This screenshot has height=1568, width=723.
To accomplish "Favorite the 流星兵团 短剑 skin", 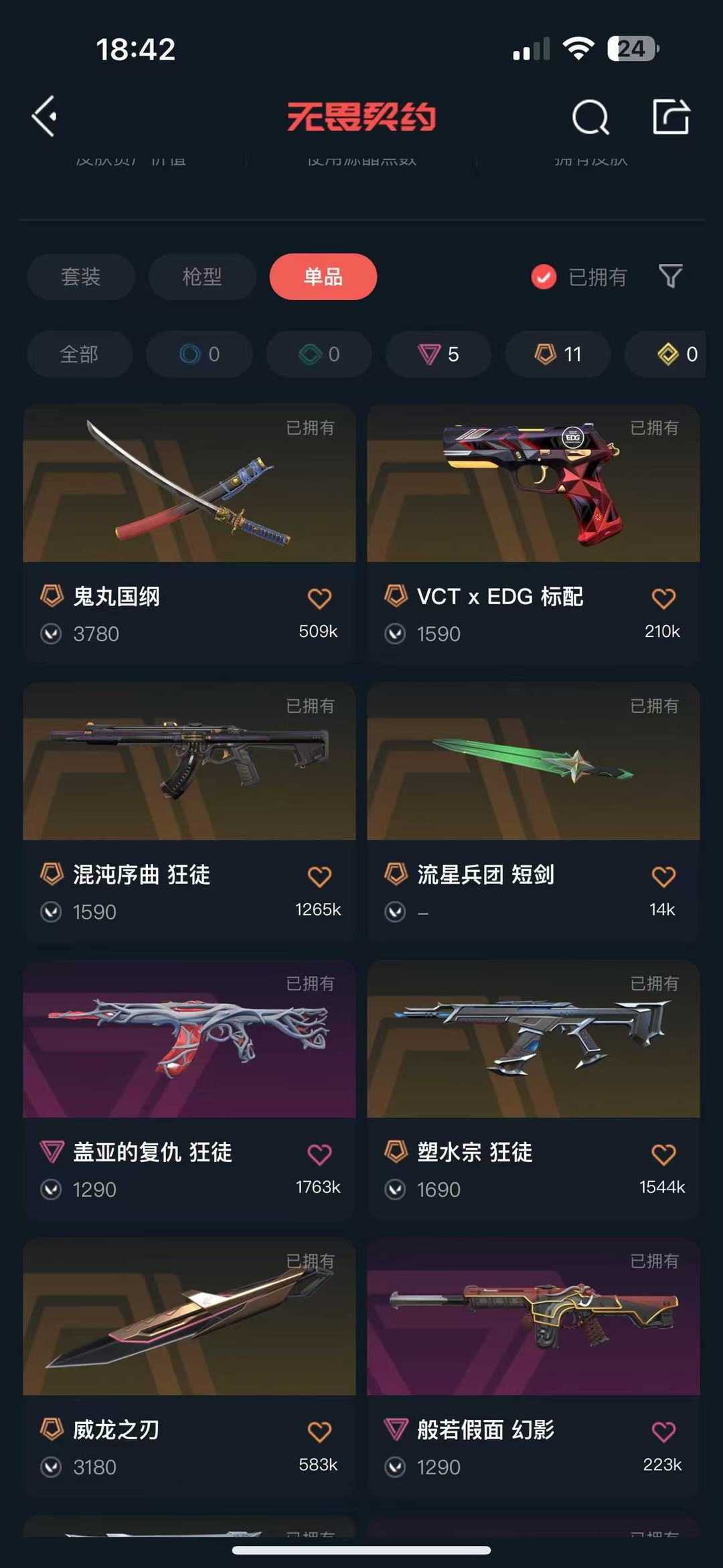I will 663,876.
